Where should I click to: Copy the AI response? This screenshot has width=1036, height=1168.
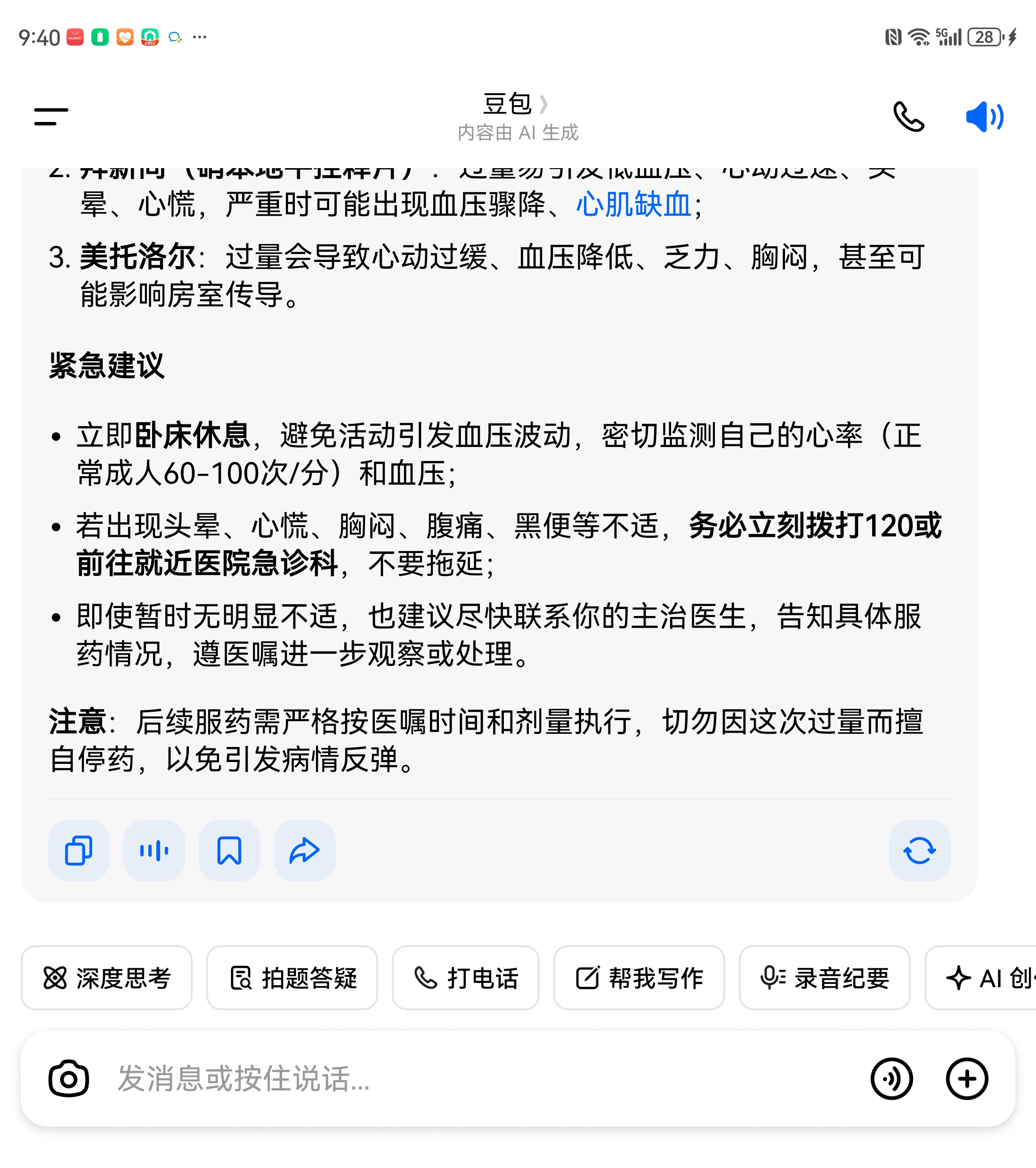(78, 850)
